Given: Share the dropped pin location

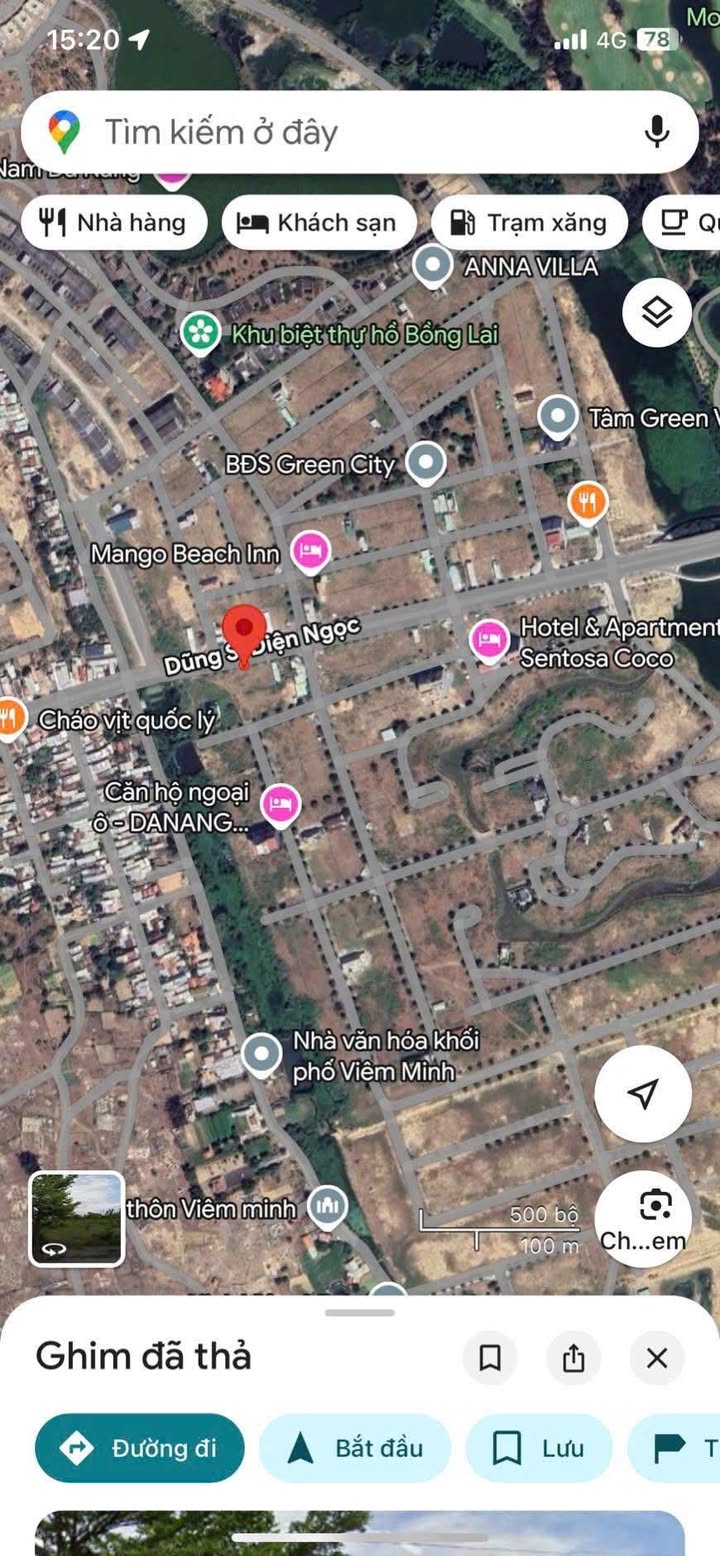Looking at the screenshot, I should click(x=573, y=1358).
